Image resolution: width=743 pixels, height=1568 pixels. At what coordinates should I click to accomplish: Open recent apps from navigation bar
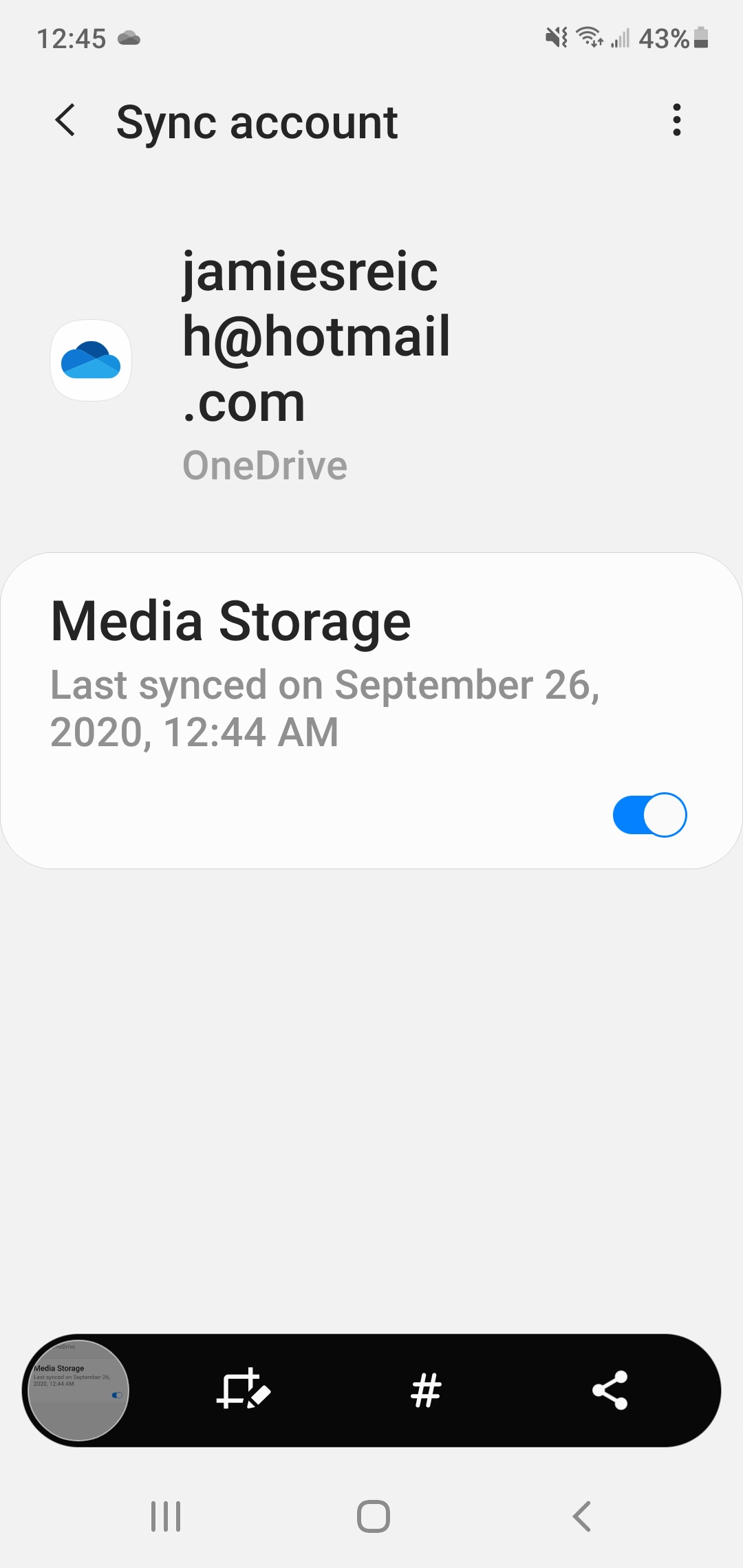(166, 1516)
